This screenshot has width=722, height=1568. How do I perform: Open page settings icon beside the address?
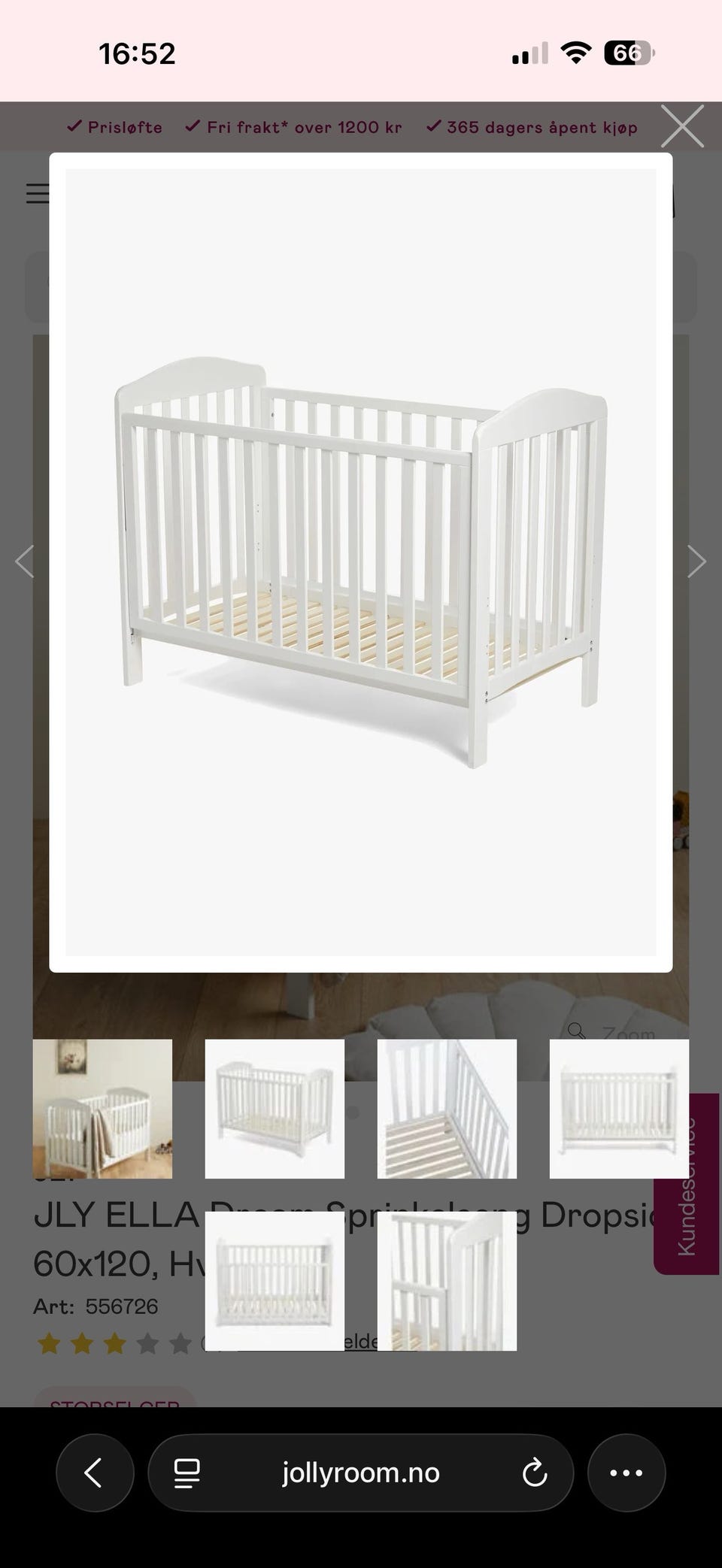(187, 1473)
